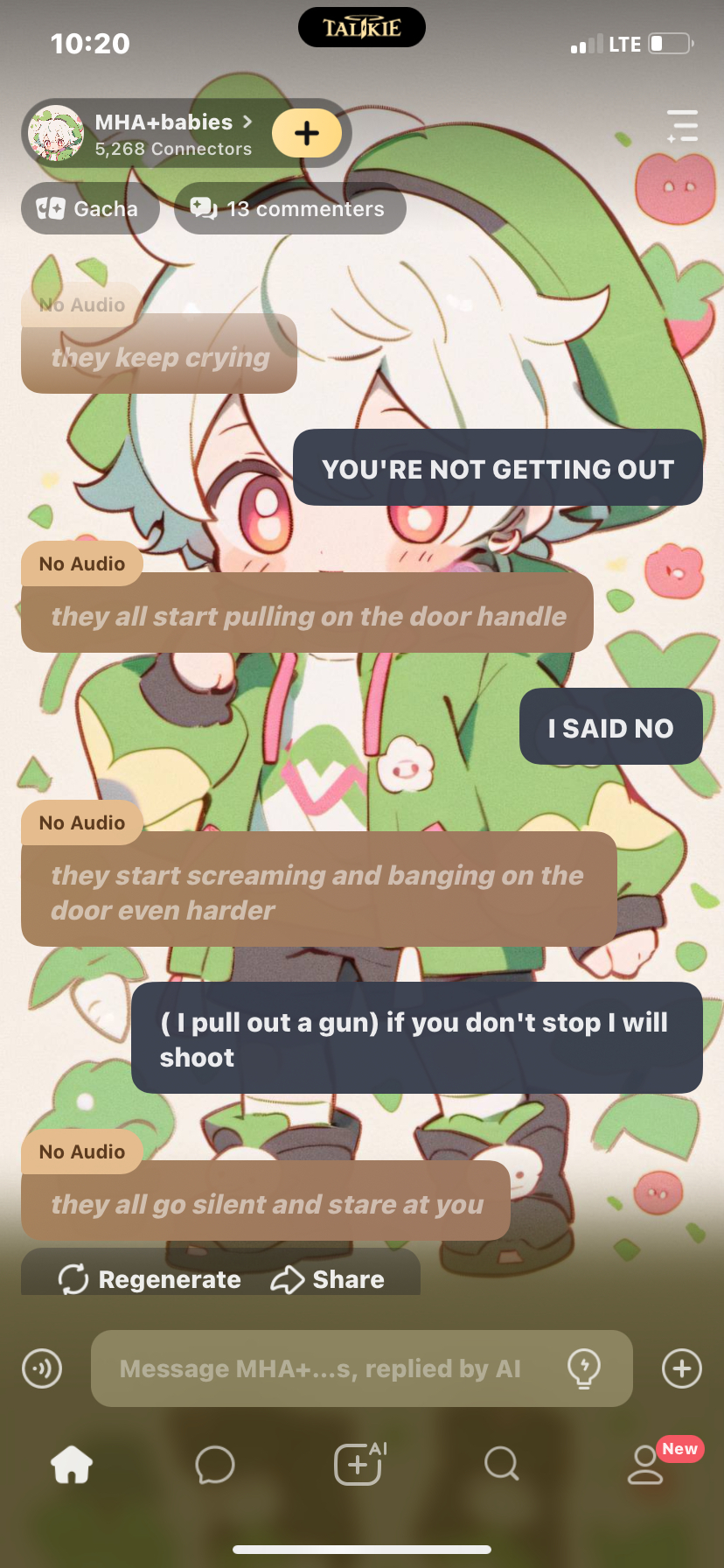Open the MHA+babies character profile
Screen dimensions: 724x1568
point(166,133)
